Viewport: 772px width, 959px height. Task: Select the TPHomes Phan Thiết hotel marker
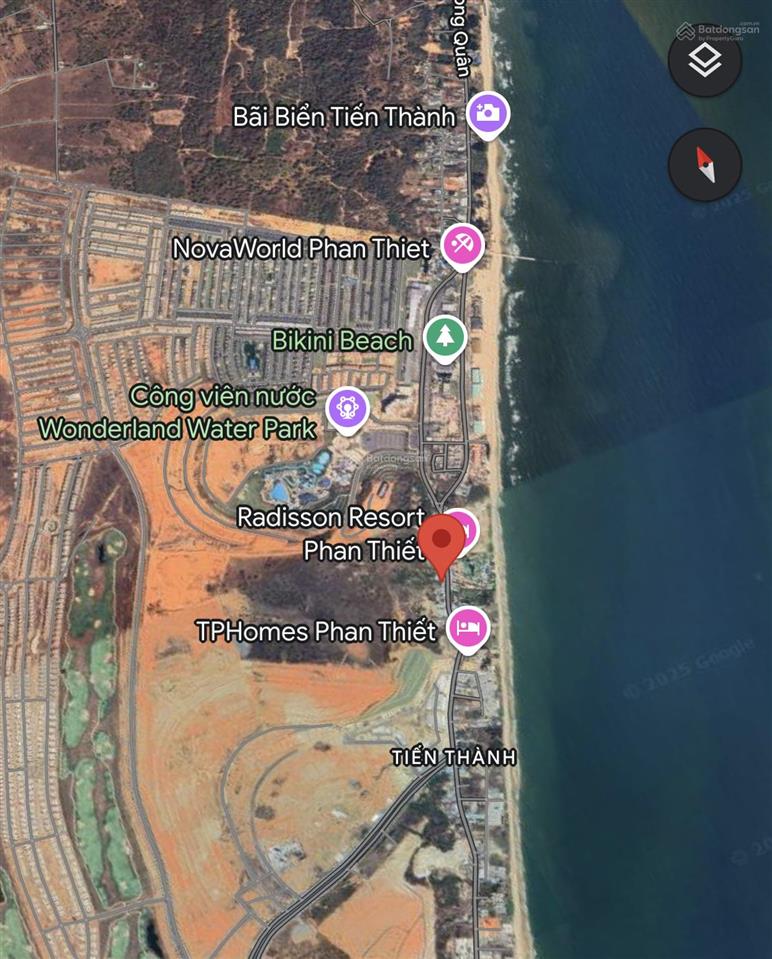(467, 629)
